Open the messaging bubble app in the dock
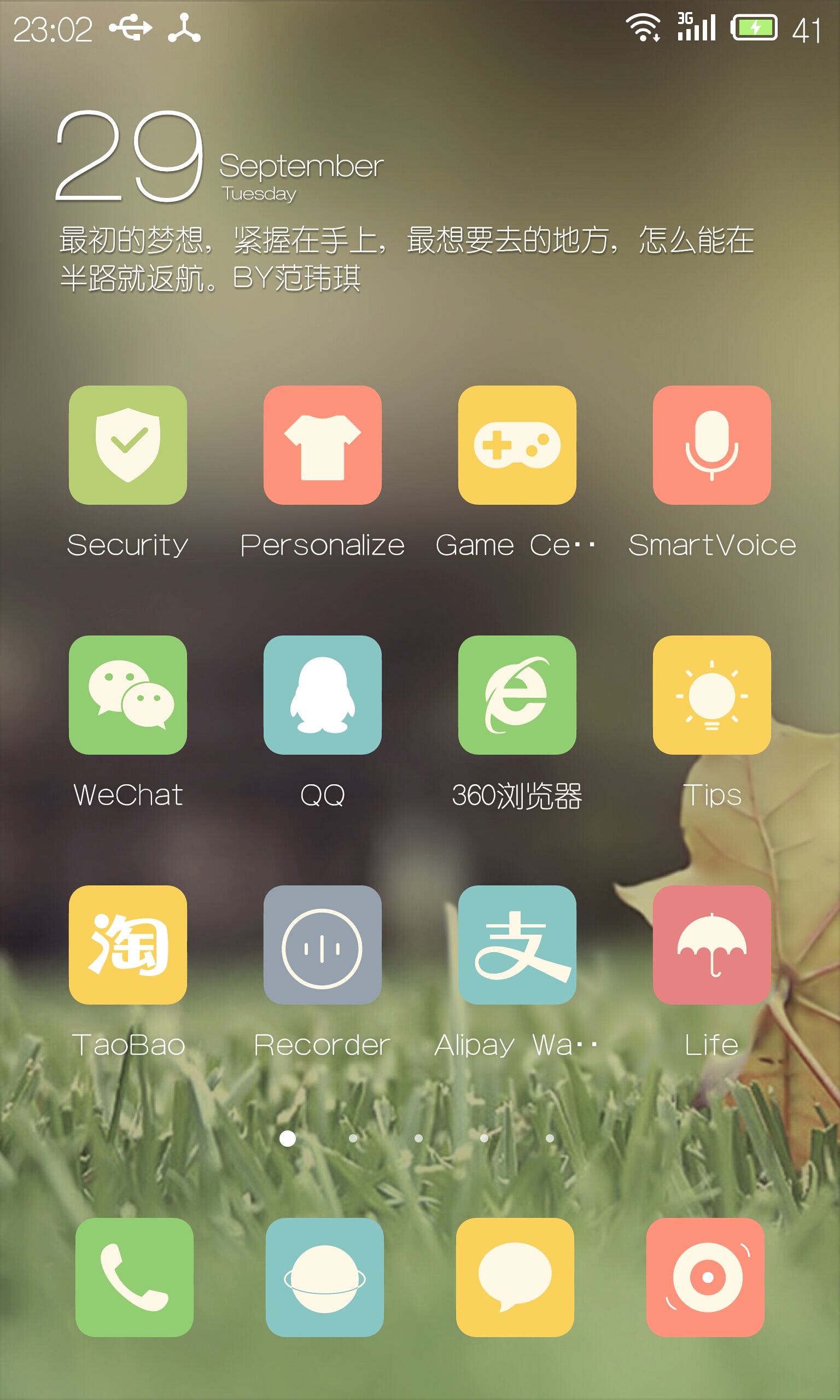840x1400 pixels. point(515,1277)
